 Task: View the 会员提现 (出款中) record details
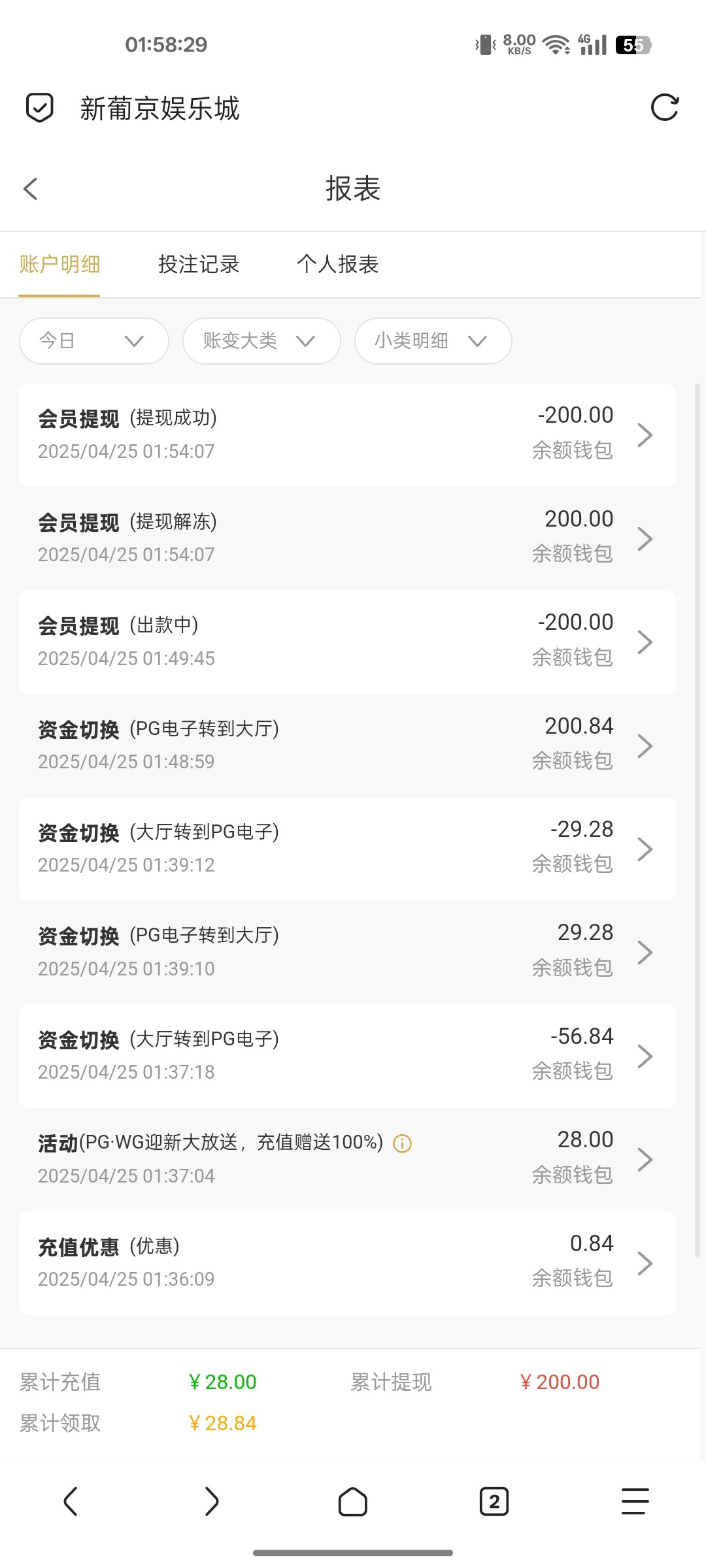click(x=347, y=642)
